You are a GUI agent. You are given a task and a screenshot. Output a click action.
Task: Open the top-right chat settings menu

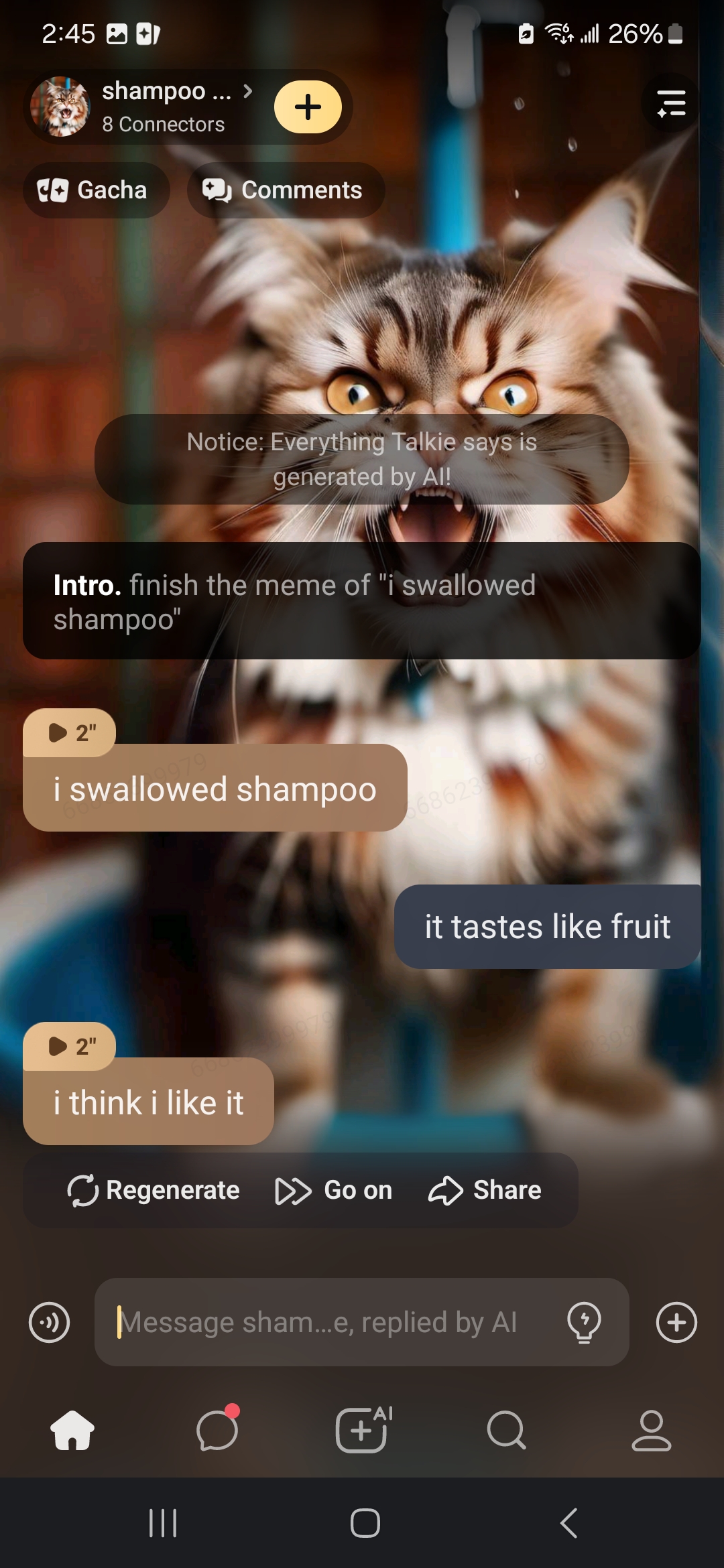click(671, 103)
